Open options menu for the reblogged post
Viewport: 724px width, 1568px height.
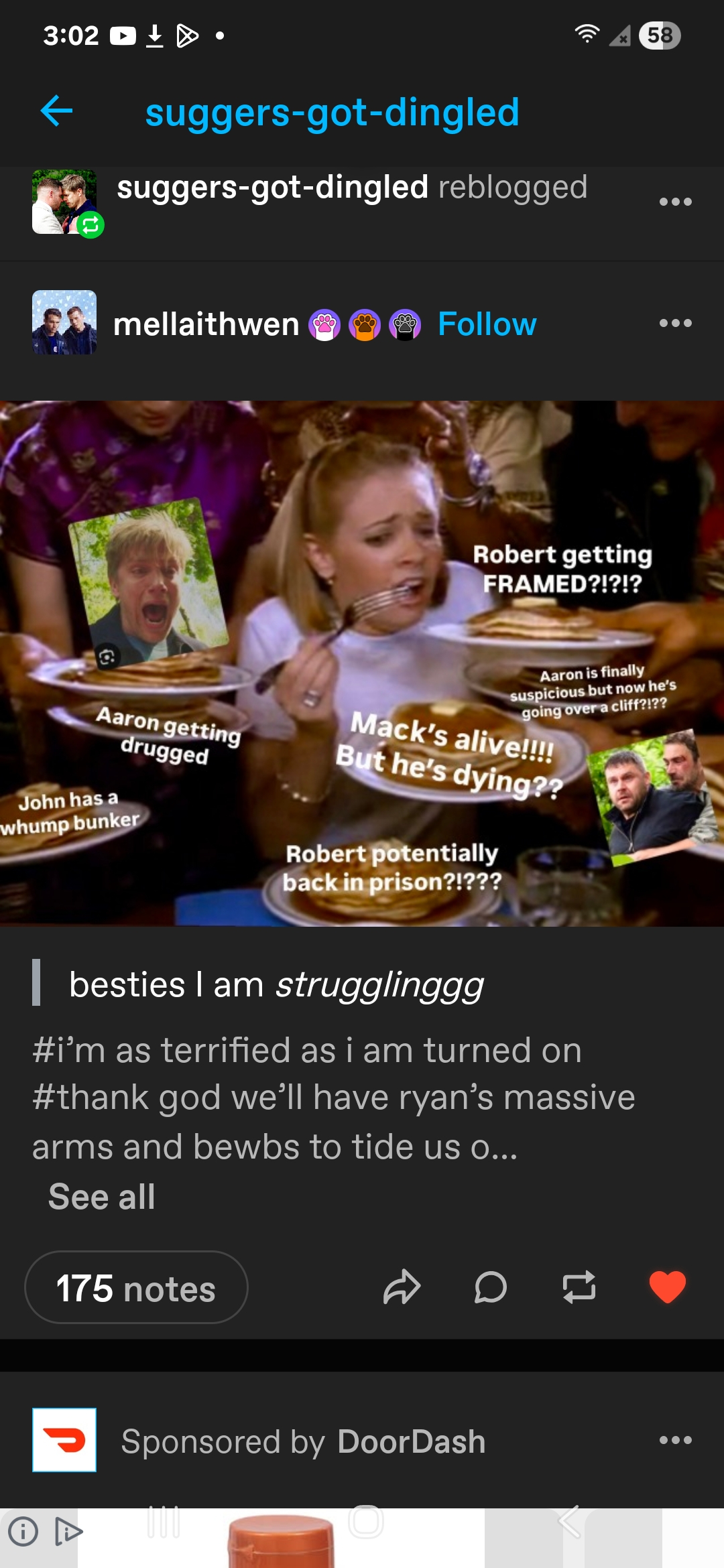pyautogui.click(x=675, y=202)
